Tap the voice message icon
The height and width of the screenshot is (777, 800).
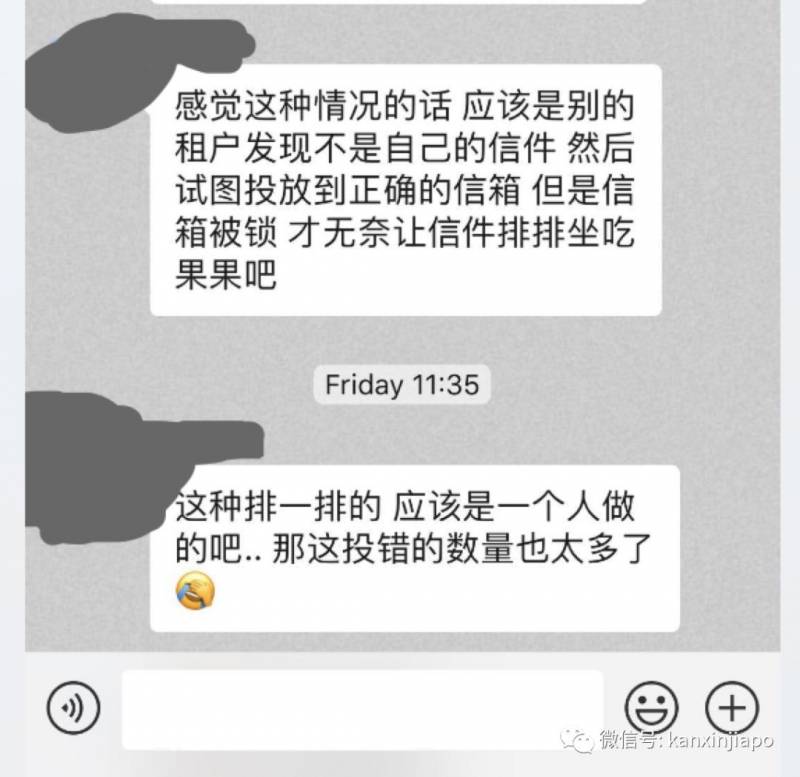(73, 710)
